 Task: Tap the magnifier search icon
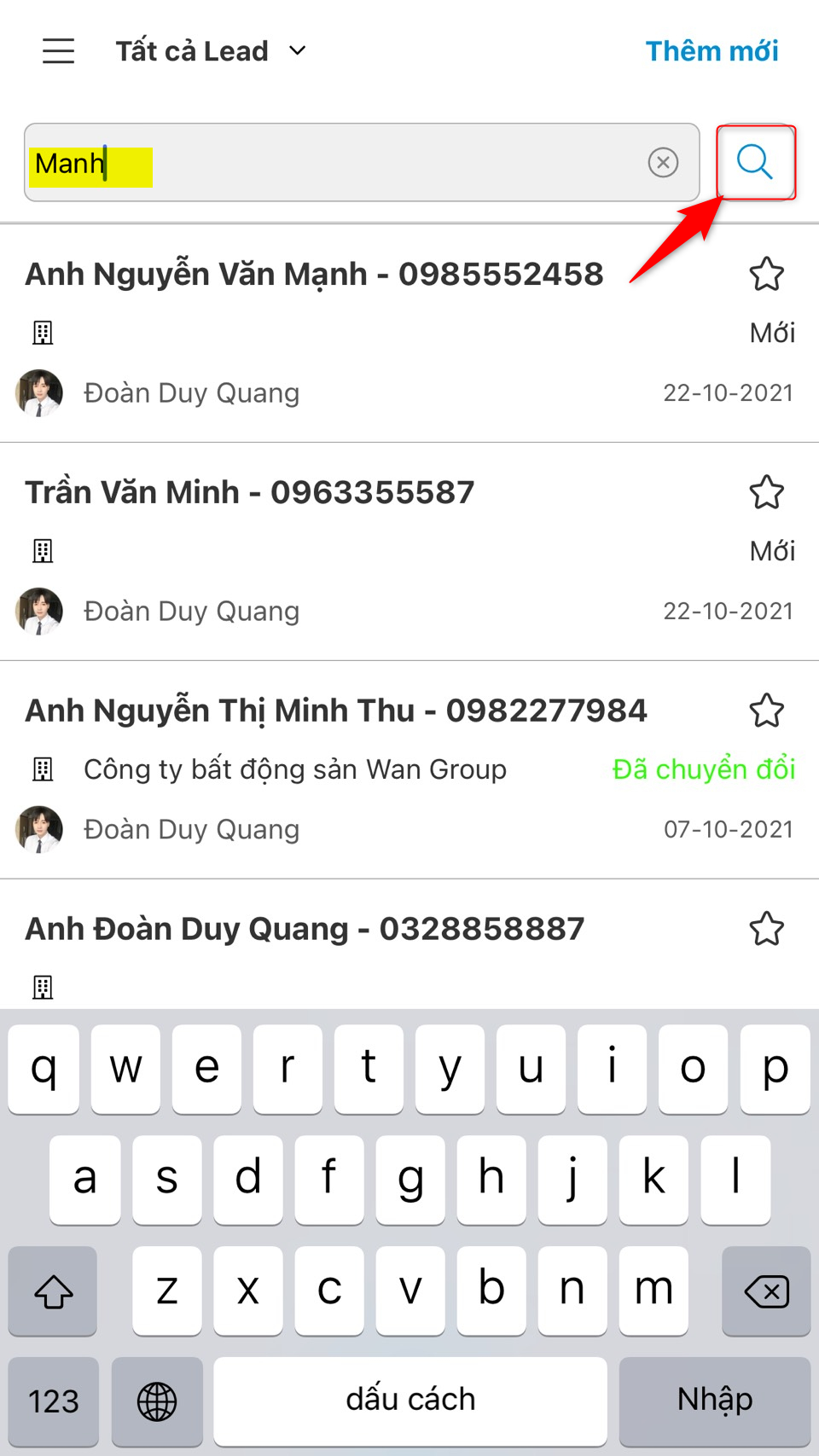(x=755, y=162)
